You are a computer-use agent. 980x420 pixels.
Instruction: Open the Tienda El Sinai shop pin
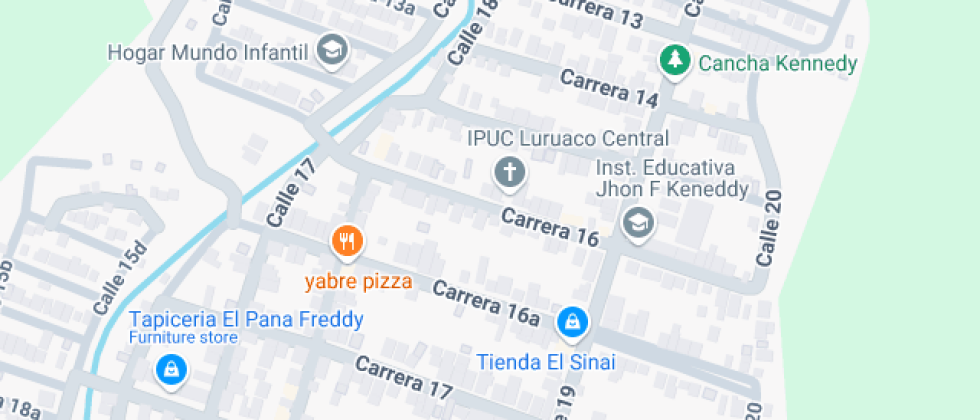click(572, 324)
